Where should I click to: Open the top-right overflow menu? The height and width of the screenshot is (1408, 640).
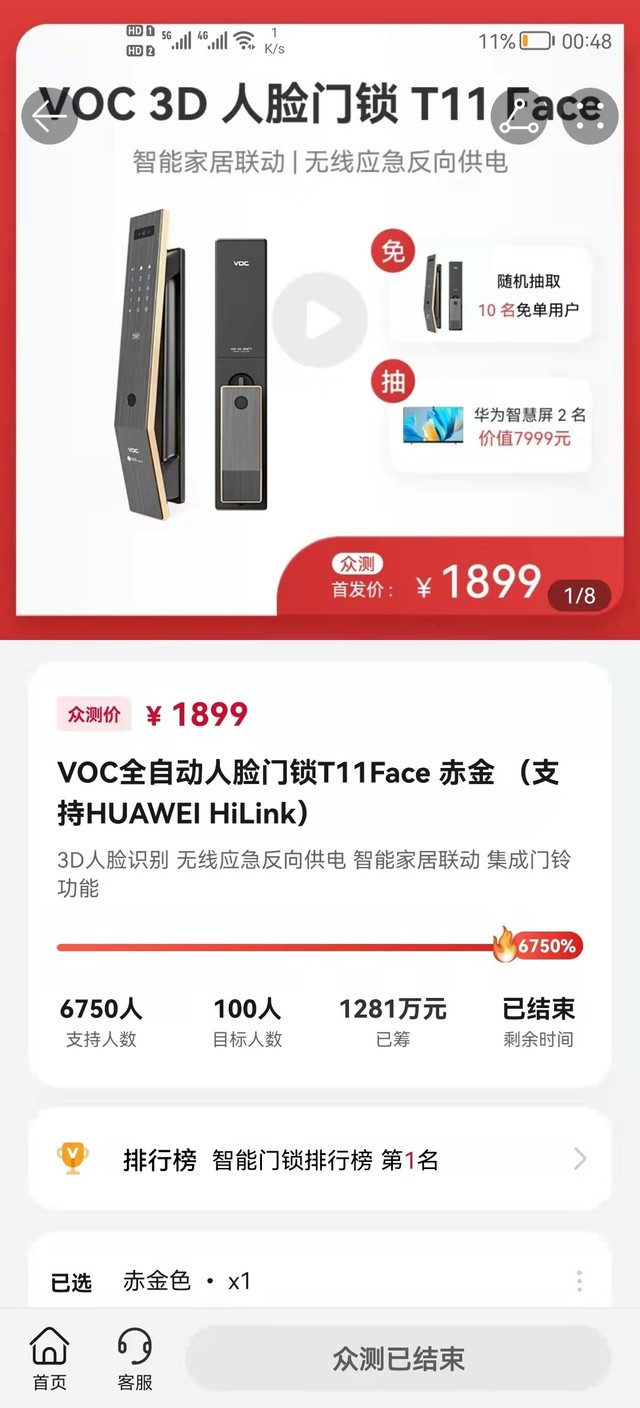[x=590, y=117]
